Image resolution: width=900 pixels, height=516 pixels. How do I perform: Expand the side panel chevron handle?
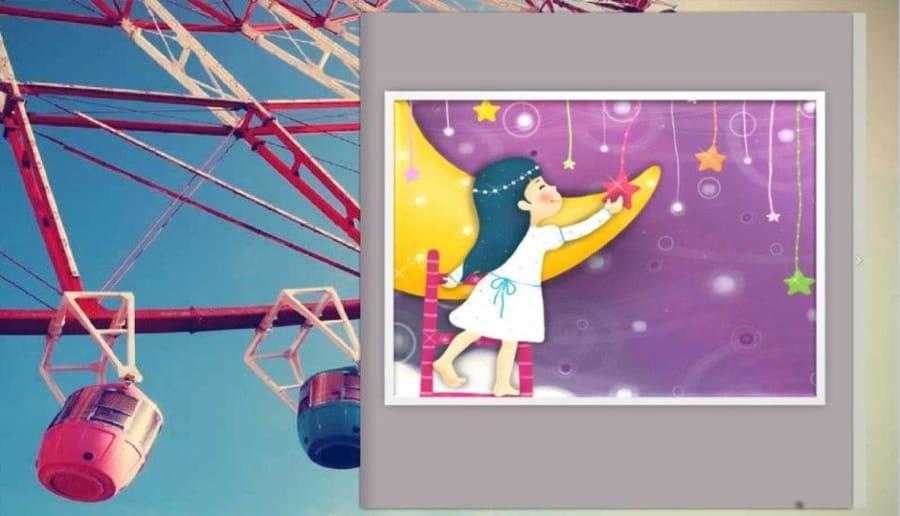859,260
